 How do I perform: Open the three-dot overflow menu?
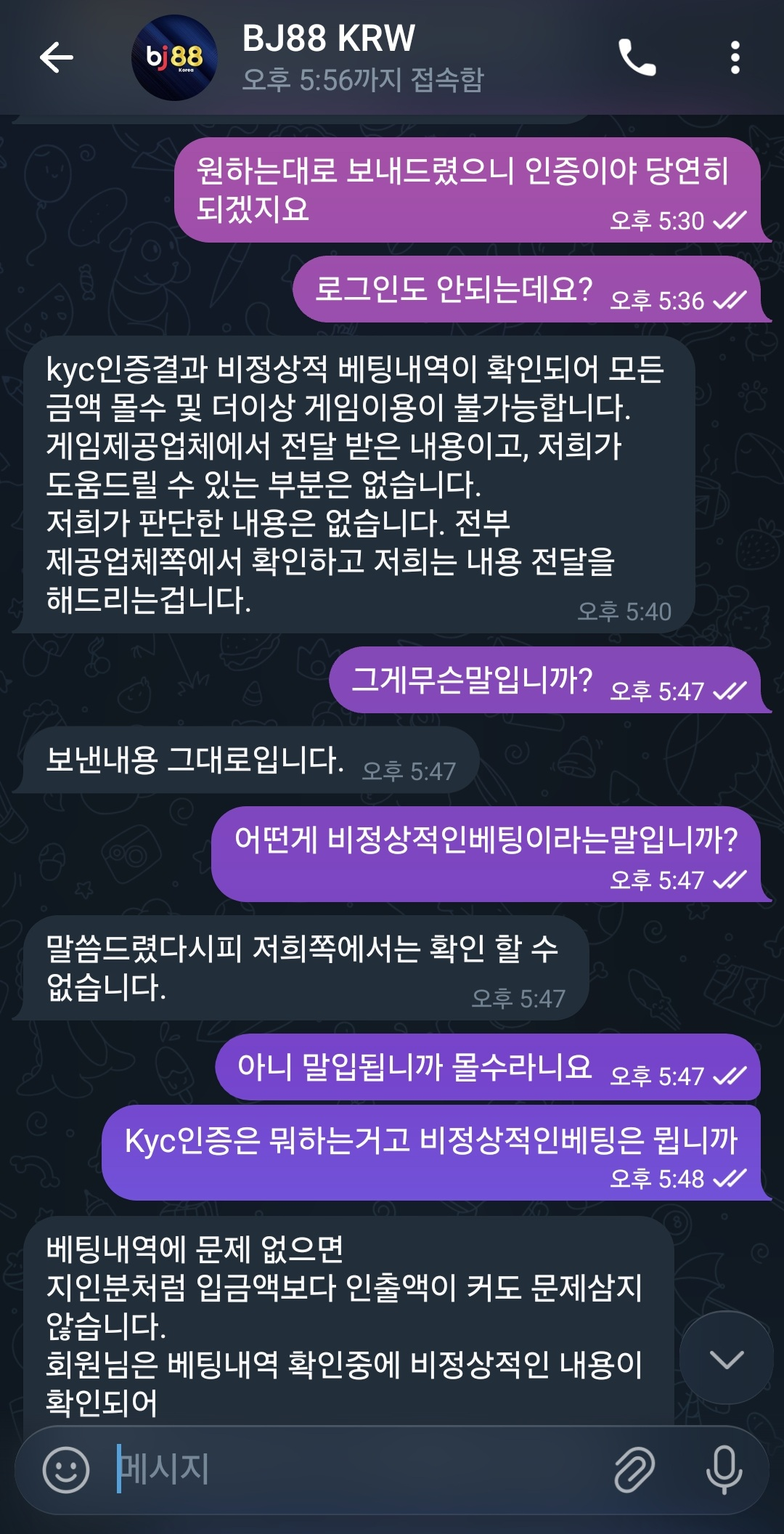click(x=735, y=57)
